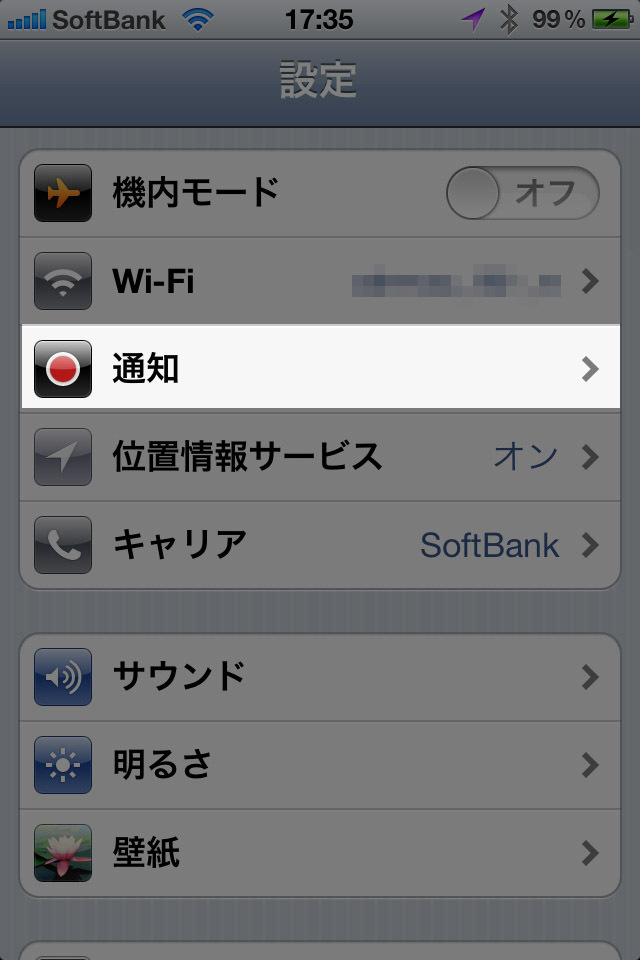Open the 通知 notifications settings
Viewport: 640px width, 960px height.
(320, 368)
